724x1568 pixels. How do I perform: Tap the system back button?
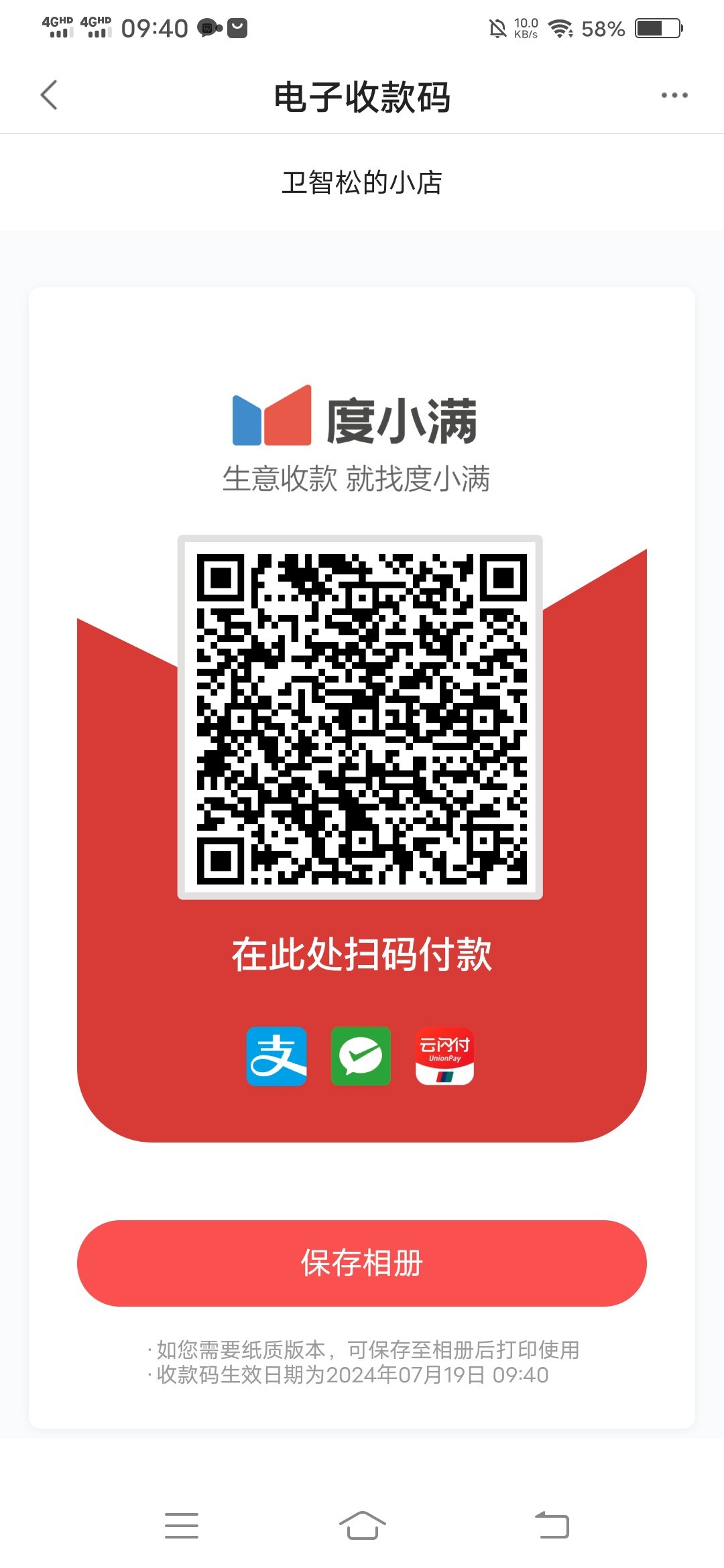pos(552,1526)
